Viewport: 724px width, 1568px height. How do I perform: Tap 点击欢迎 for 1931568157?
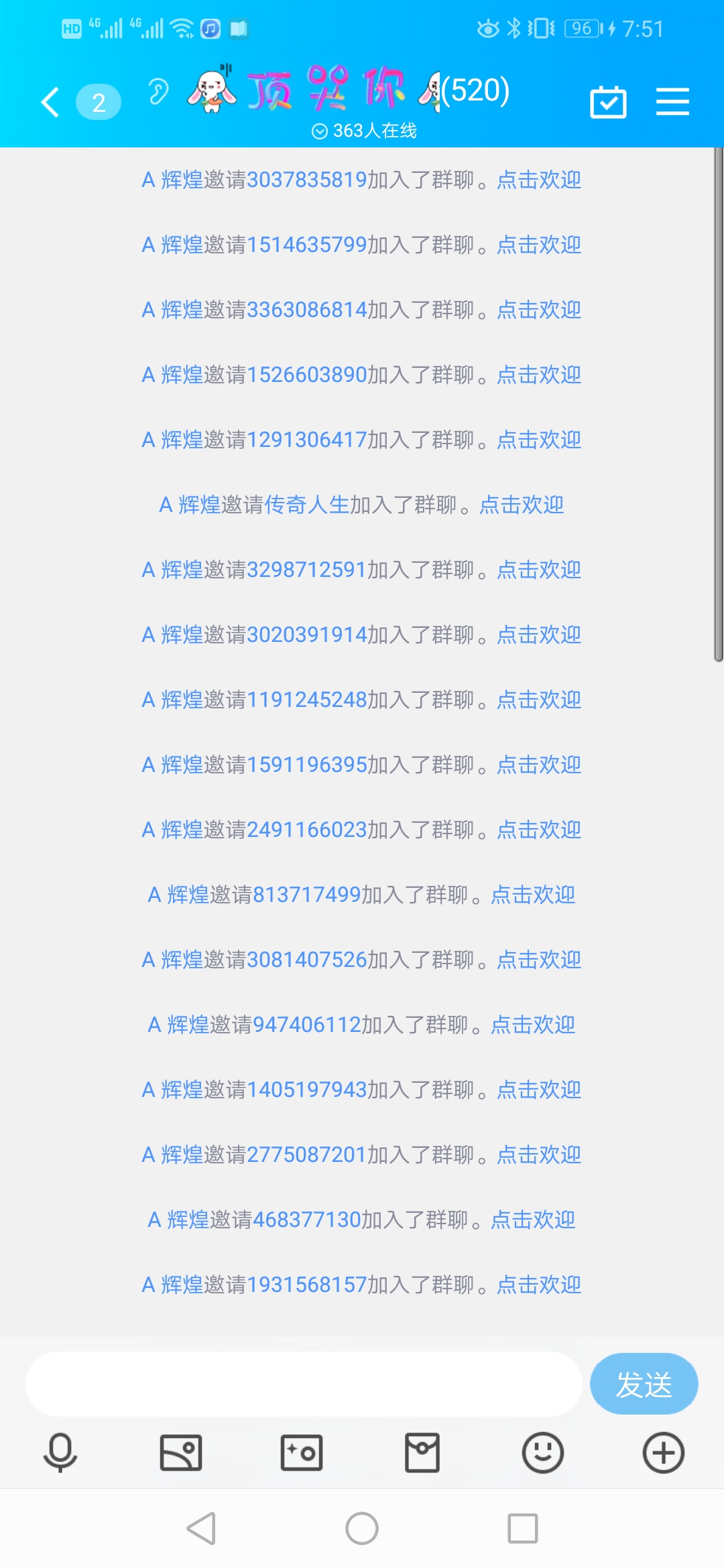point(539,1285)
